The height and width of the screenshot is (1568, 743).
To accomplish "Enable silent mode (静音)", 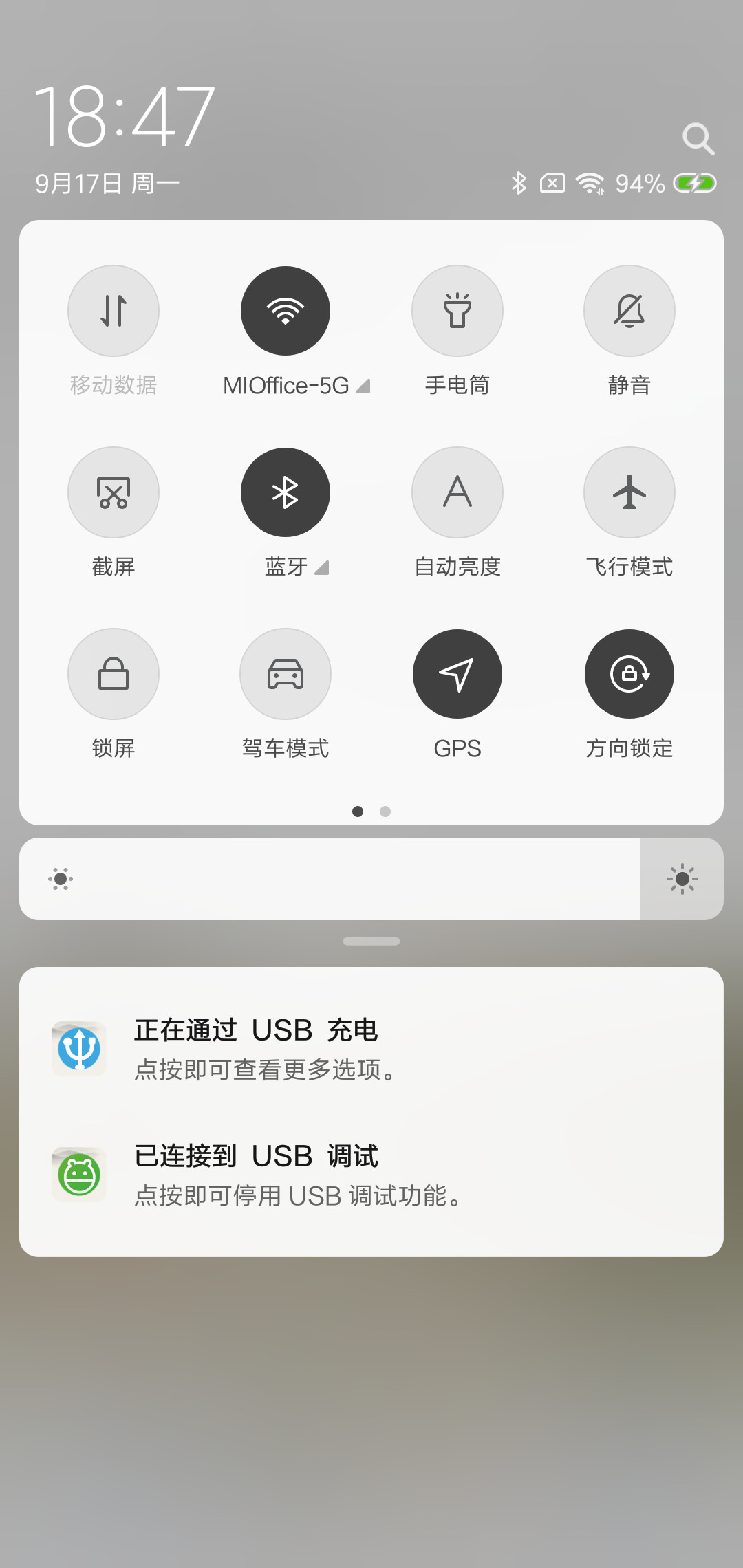I will (x=629, y=311).
